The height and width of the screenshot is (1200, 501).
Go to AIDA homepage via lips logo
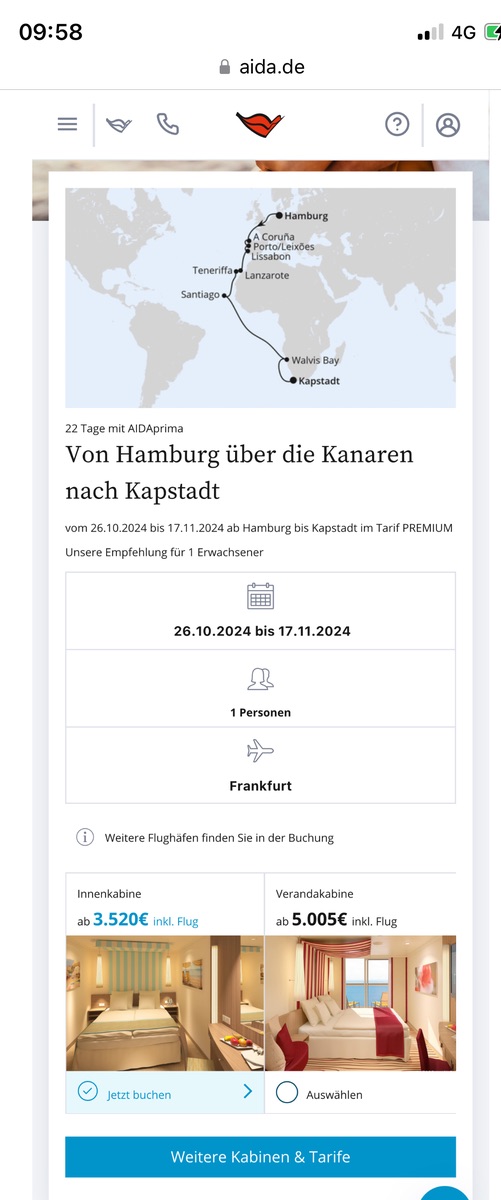tap(260, 125)
